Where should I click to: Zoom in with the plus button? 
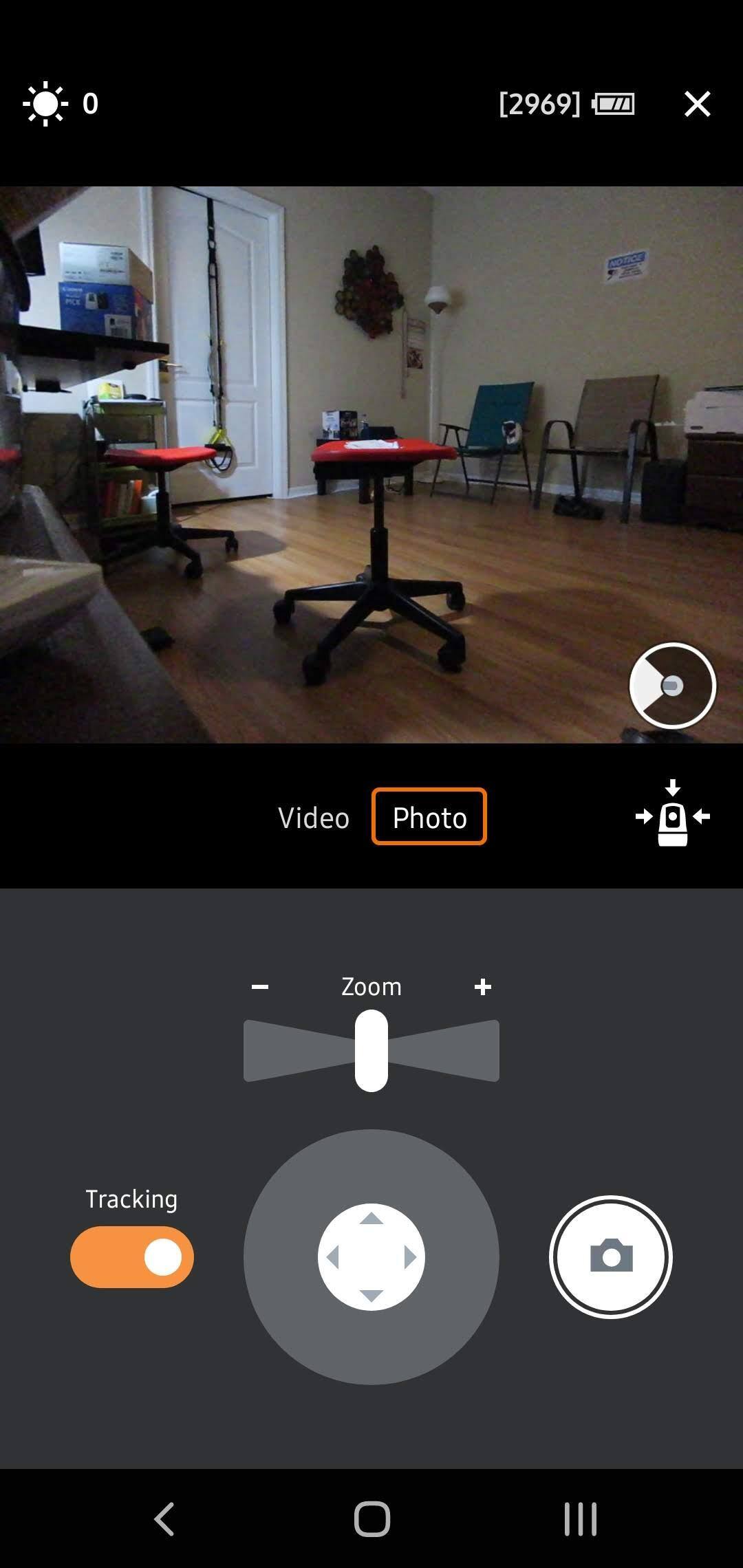pyautogui.click(x=483, y=987)
